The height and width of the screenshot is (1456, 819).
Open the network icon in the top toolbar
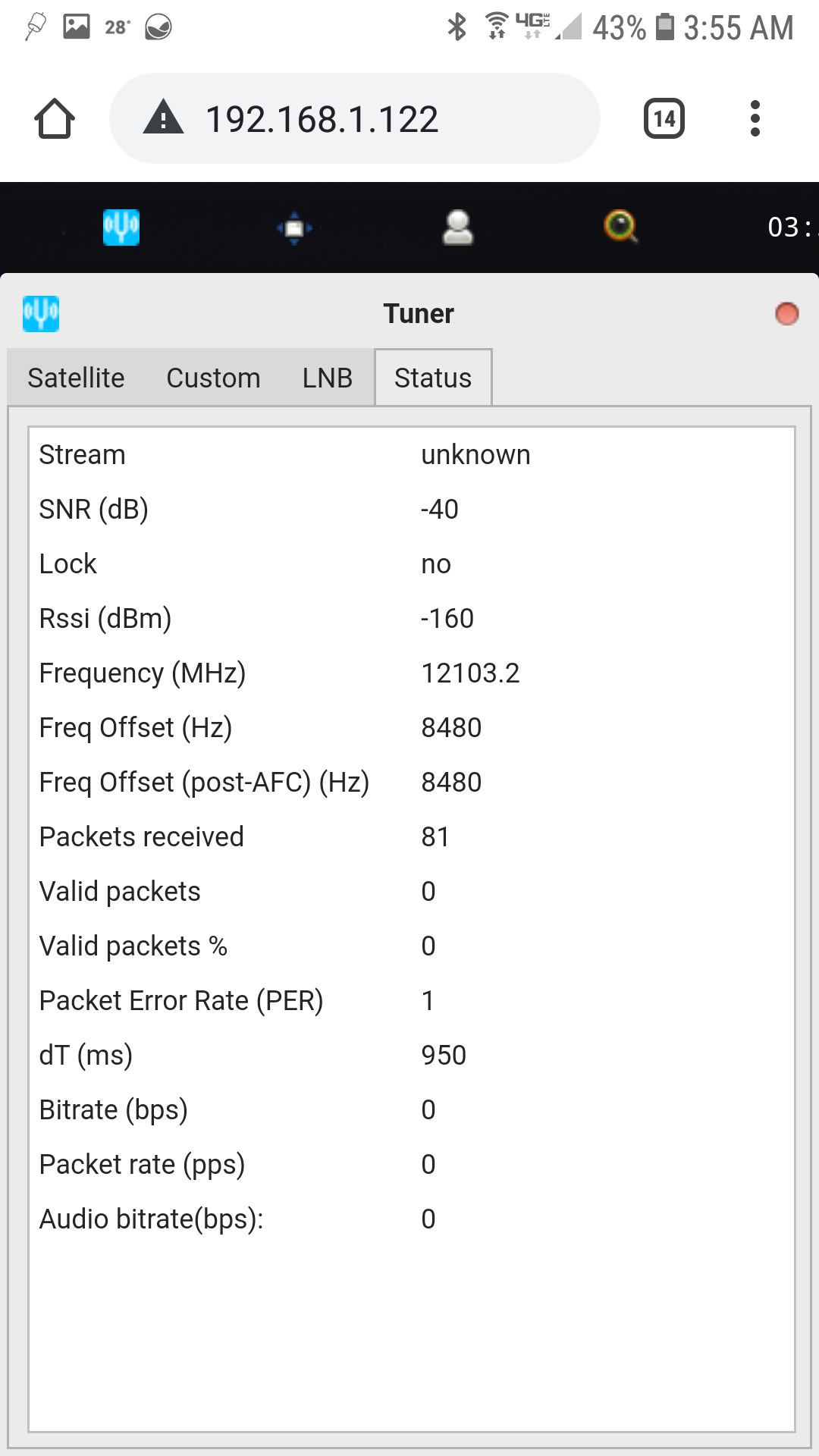294,227
